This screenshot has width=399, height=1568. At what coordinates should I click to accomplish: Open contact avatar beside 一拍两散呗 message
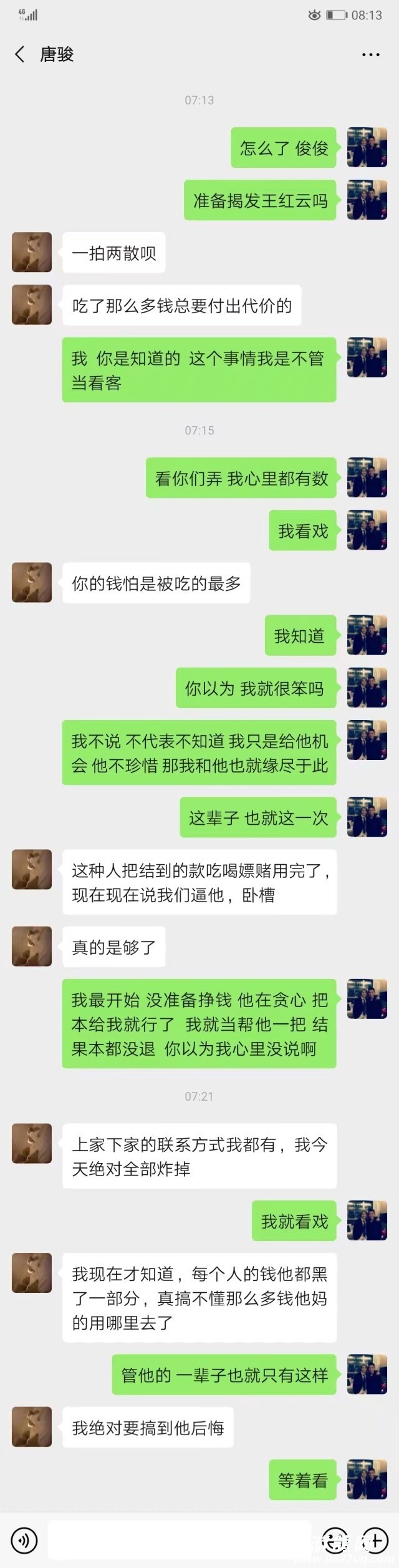(32, 252)
